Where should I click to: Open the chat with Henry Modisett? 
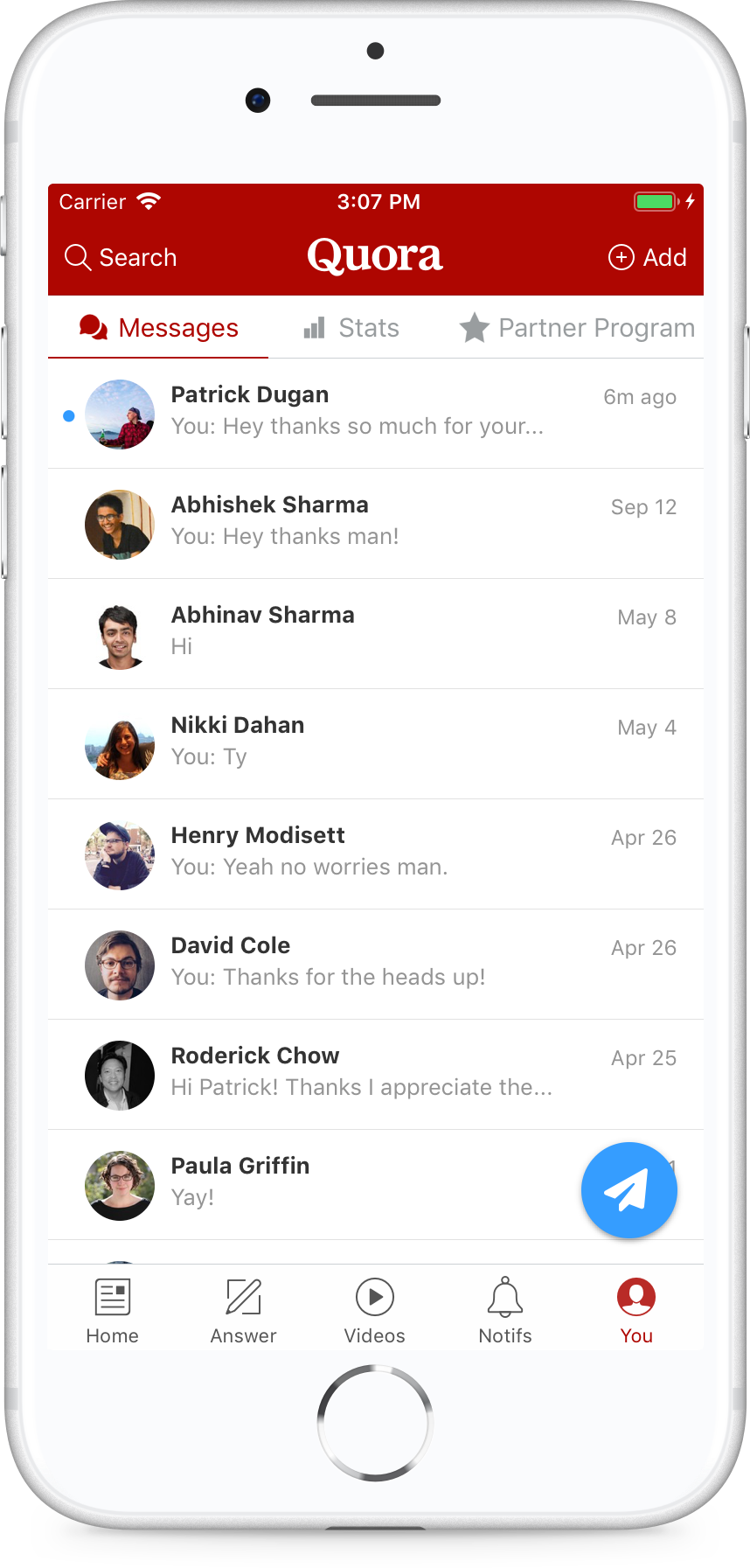(x=376, y=854)
